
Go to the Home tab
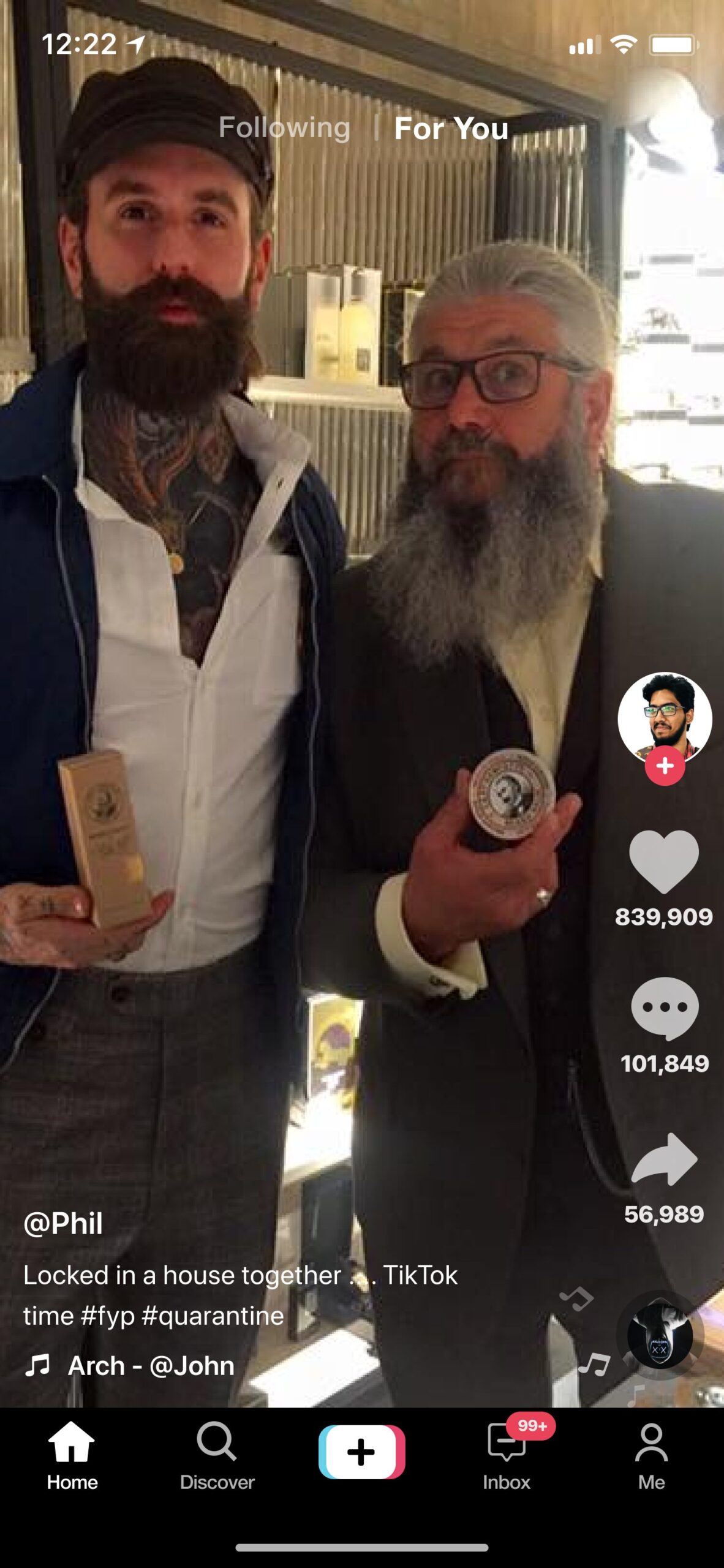[72, 1457]
